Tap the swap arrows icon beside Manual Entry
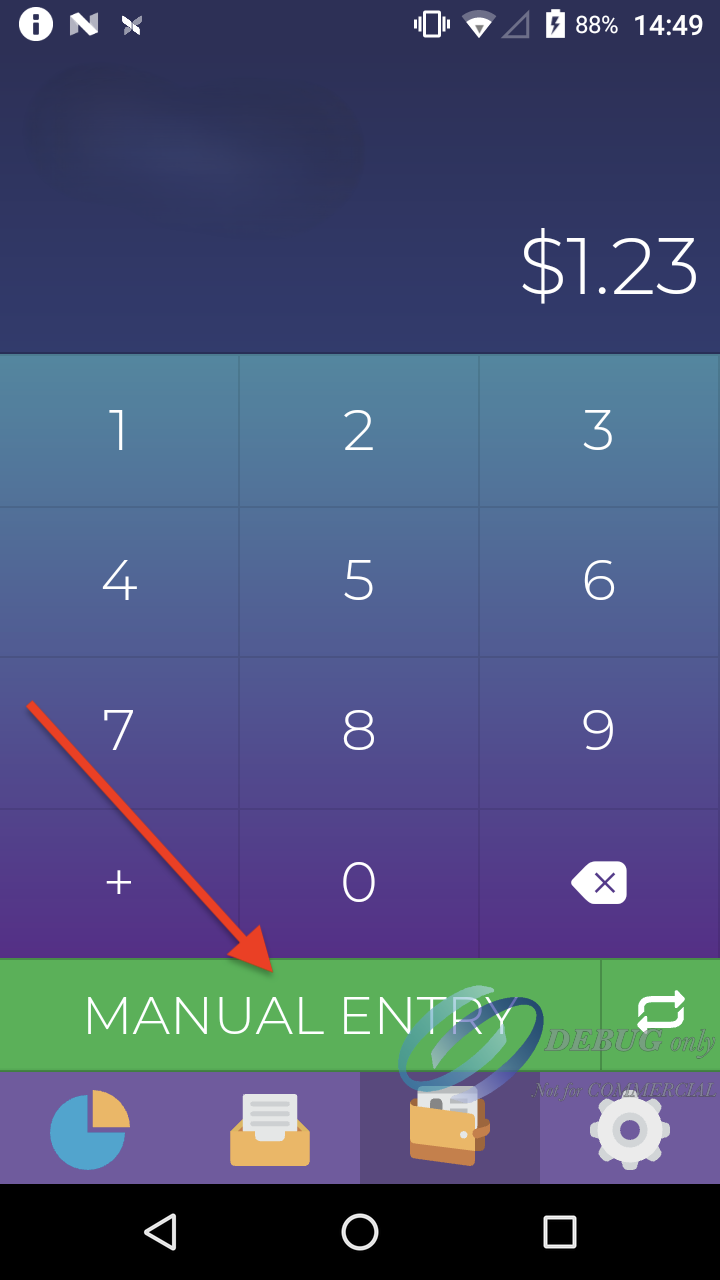Viewport: 720px width, 1280px height. coord(661,1012)
